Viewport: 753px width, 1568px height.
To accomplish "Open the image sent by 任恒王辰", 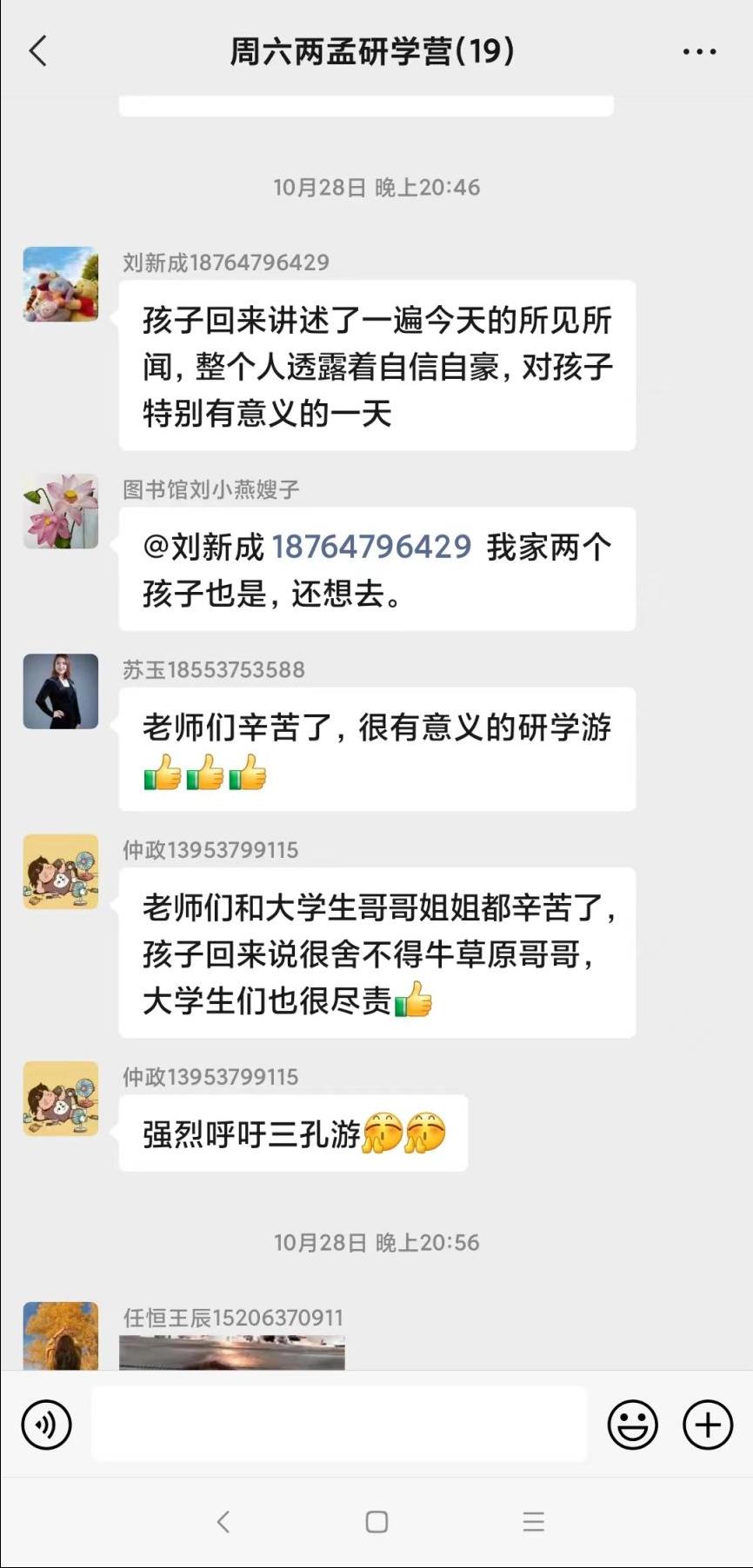I will coord(231,1352).
